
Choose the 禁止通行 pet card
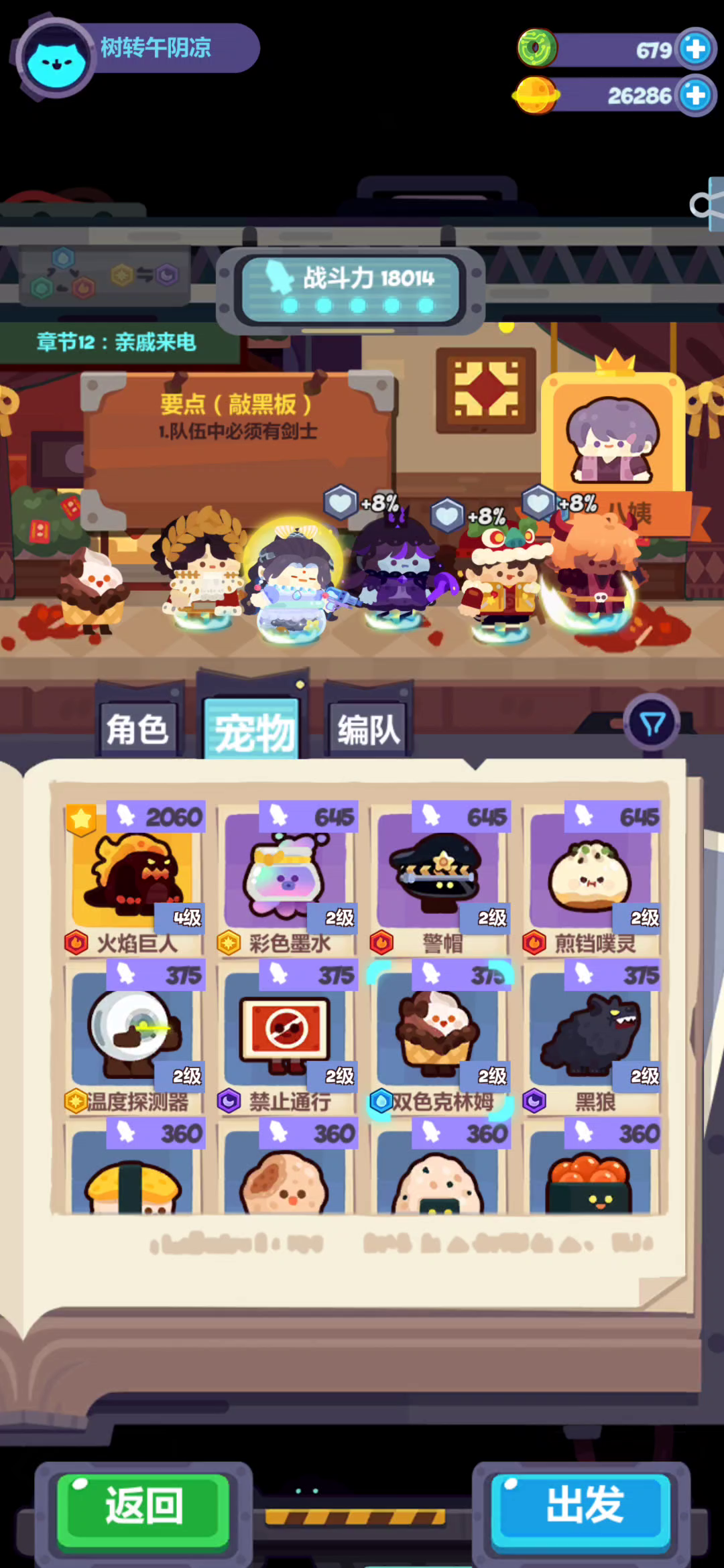(288, 1037)
